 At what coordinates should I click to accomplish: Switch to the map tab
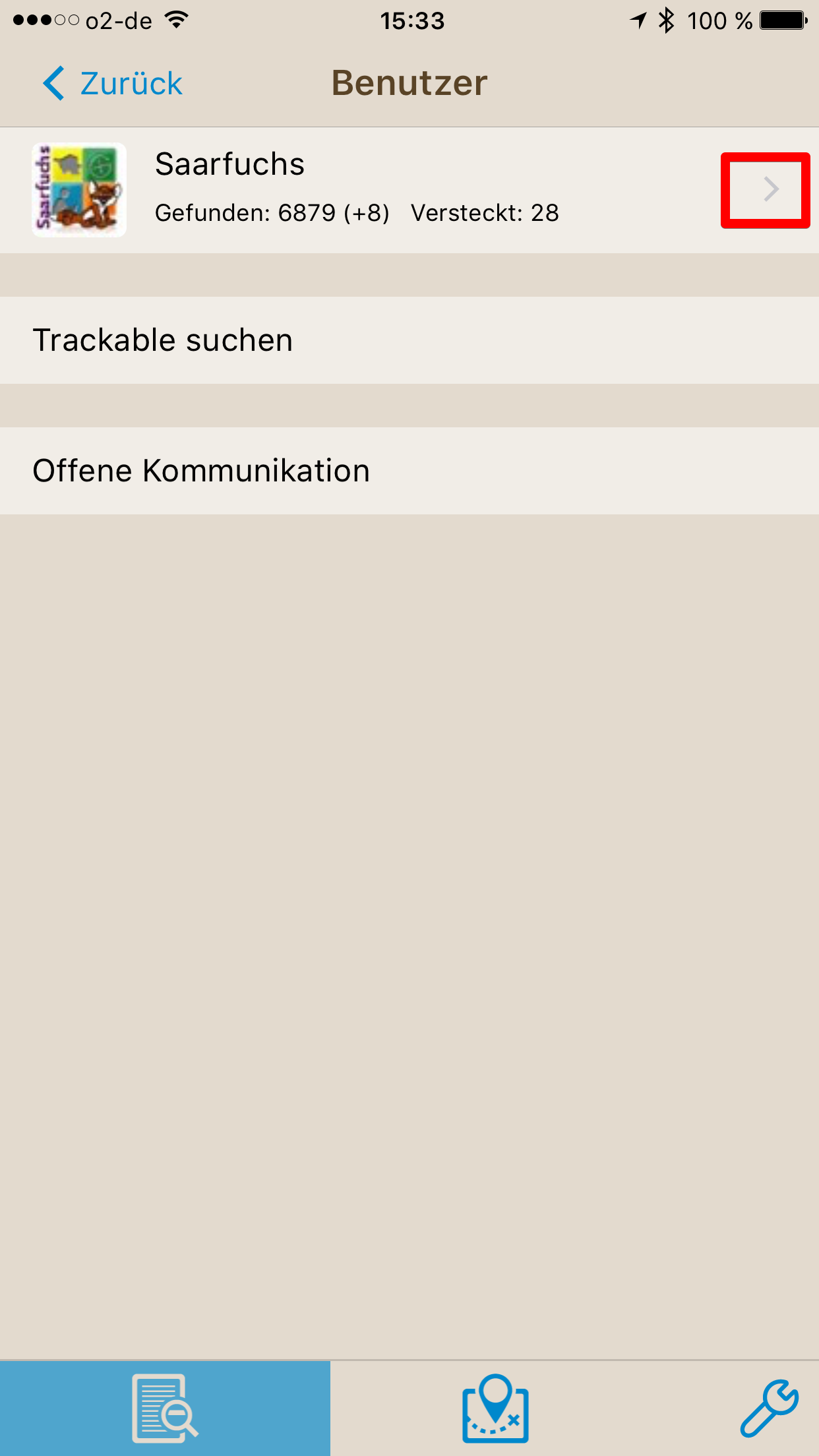click(x=495, y=1409)
